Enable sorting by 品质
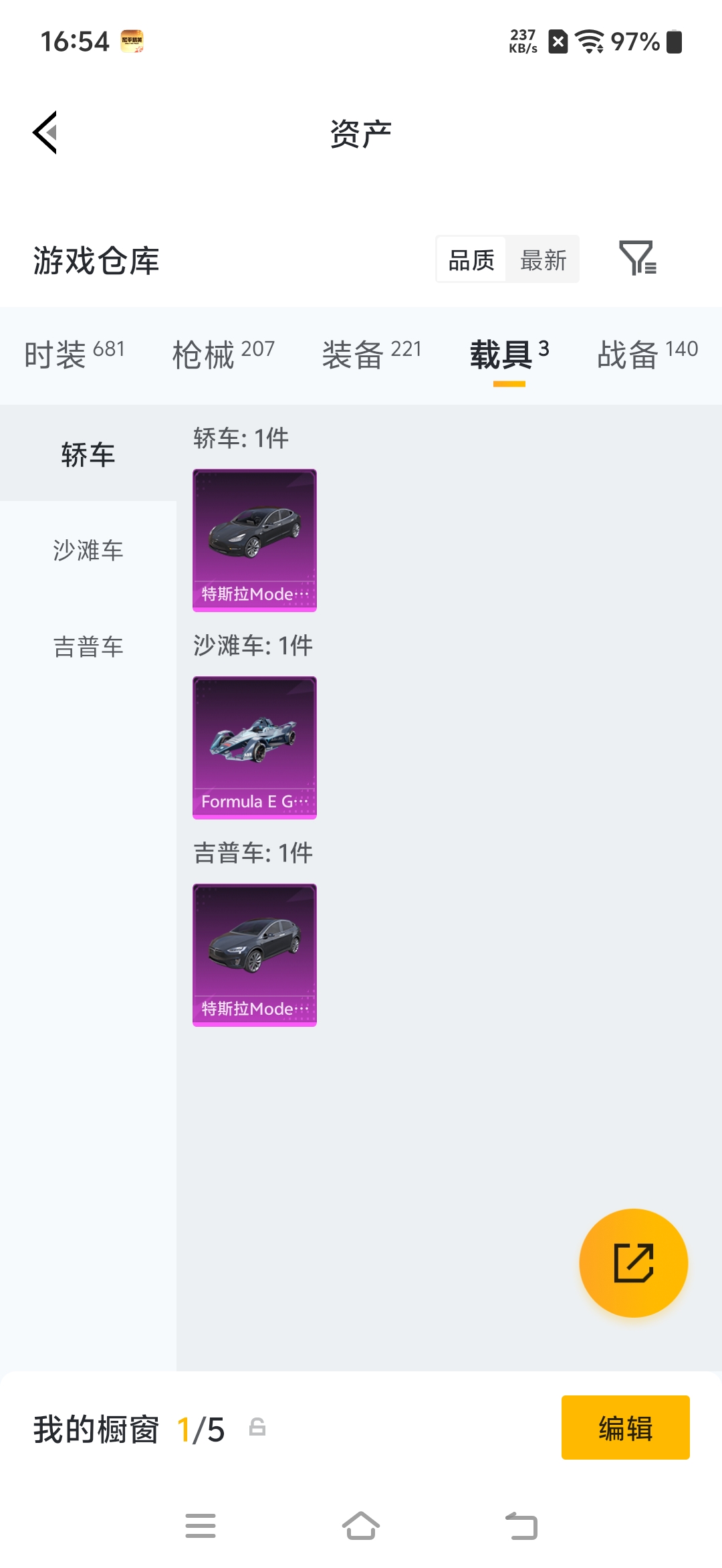722x1568 pixels. [470, 260]
